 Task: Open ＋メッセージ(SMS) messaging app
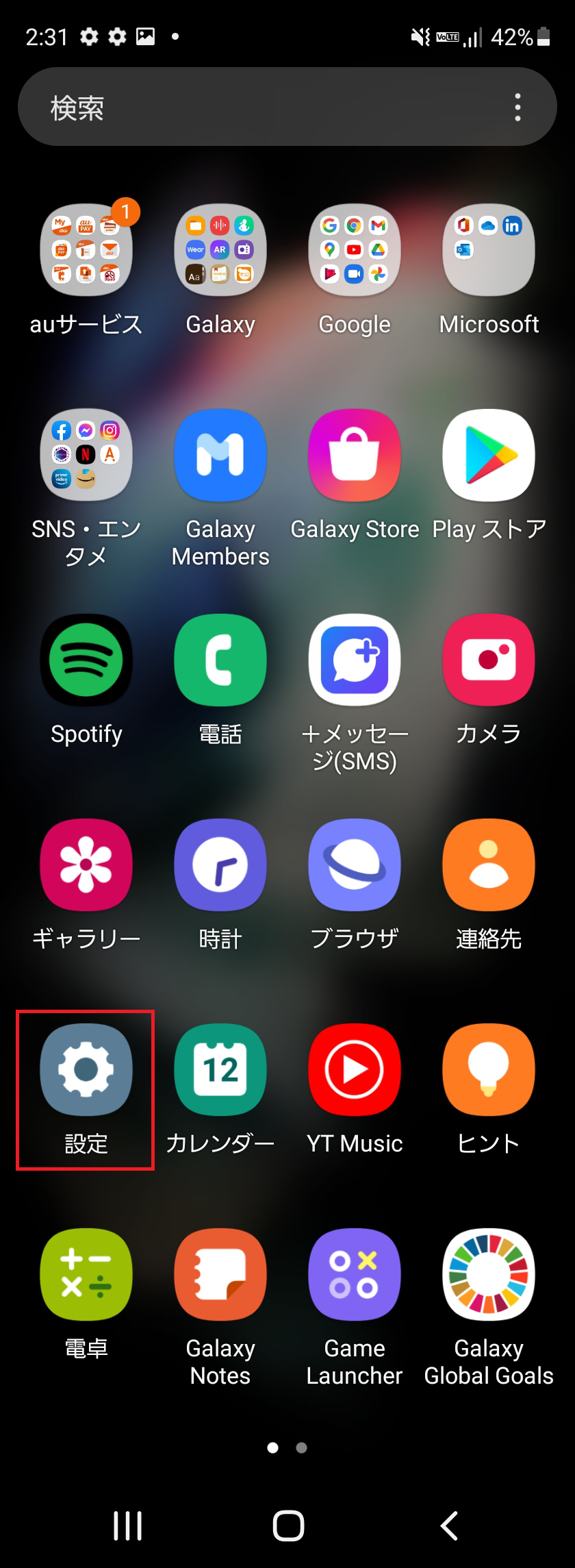pyautogui.click(x=354, y=660)
